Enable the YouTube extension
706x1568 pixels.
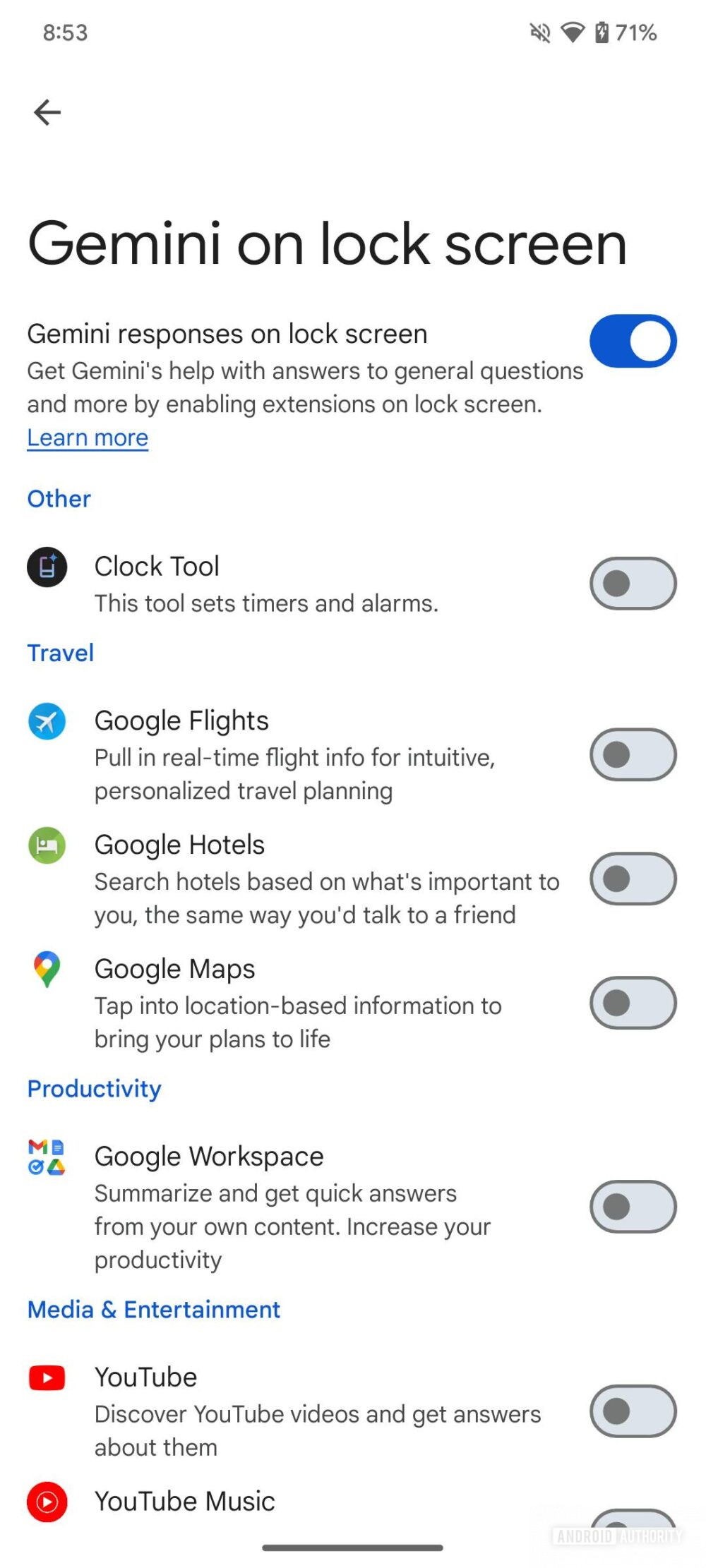(633, 1411)
